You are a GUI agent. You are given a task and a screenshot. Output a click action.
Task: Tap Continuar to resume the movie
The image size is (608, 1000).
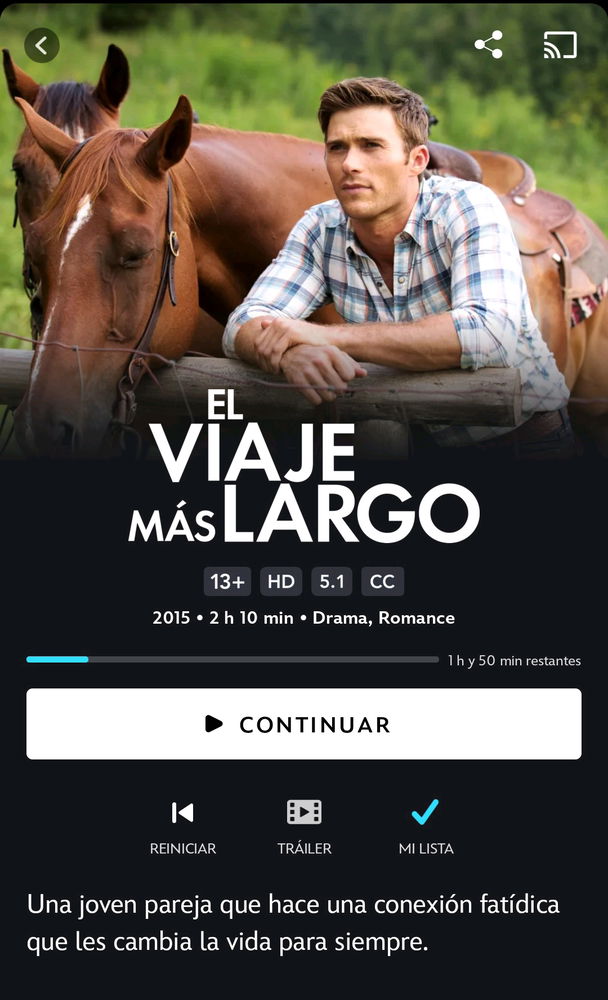click(x=303, y=724)
